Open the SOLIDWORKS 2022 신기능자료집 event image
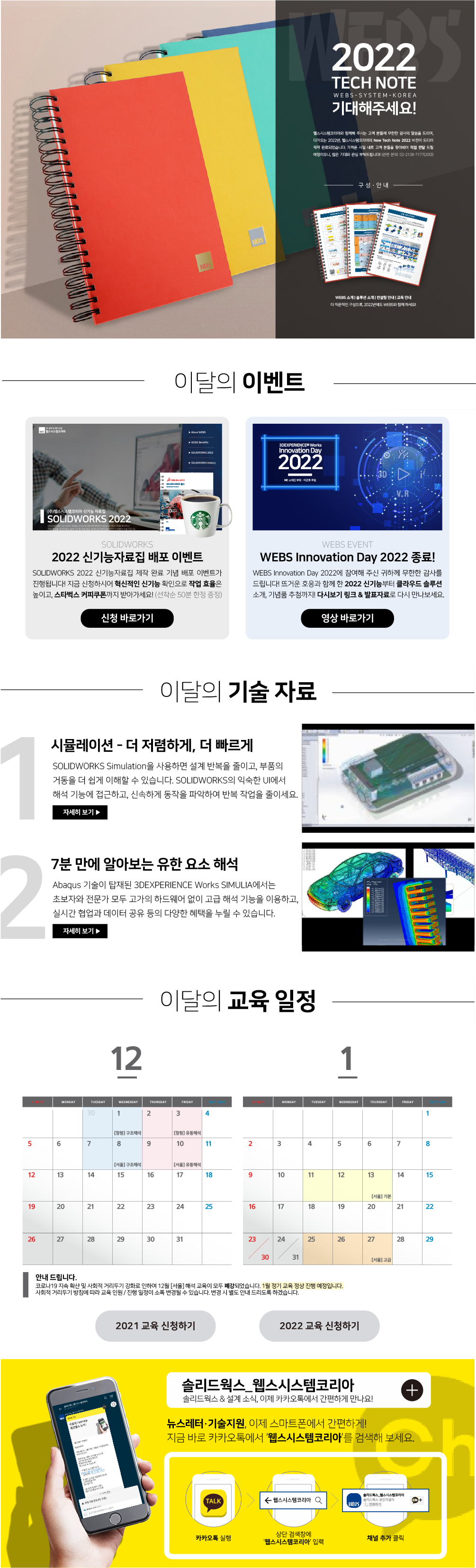The image size is (476, 1568). point(127,477)
